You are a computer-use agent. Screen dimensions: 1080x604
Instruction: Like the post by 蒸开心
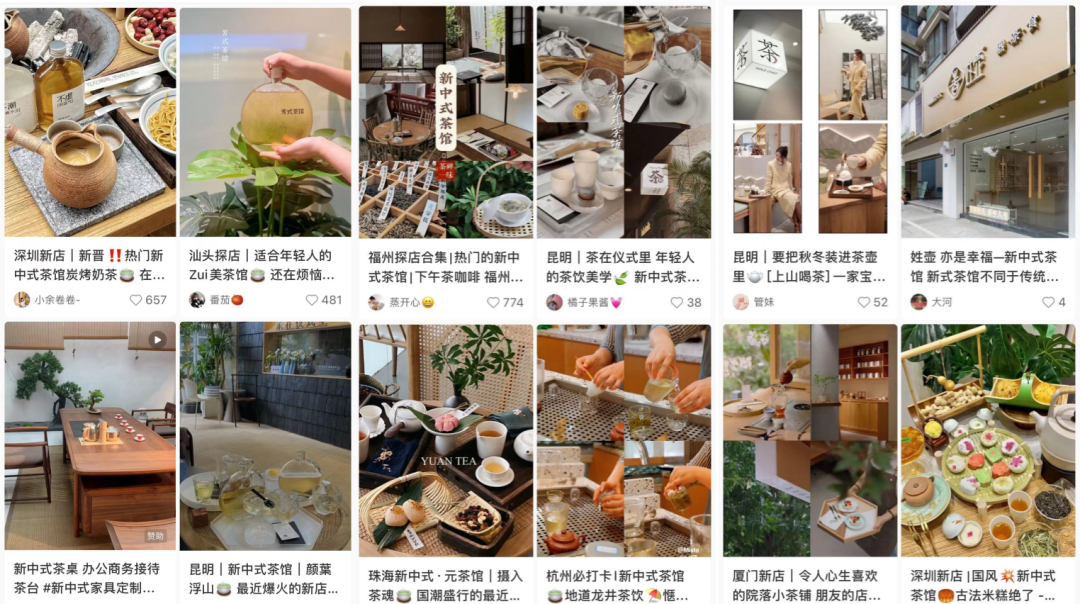(x=491, y=302)
